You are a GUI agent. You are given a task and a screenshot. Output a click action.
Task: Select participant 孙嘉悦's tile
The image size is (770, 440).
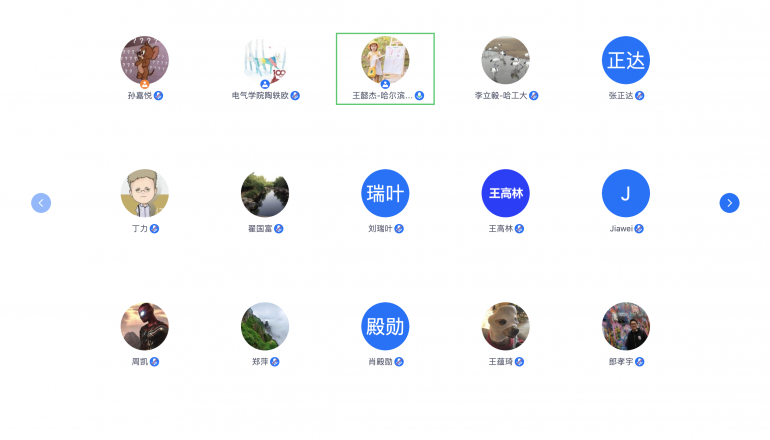145,61
